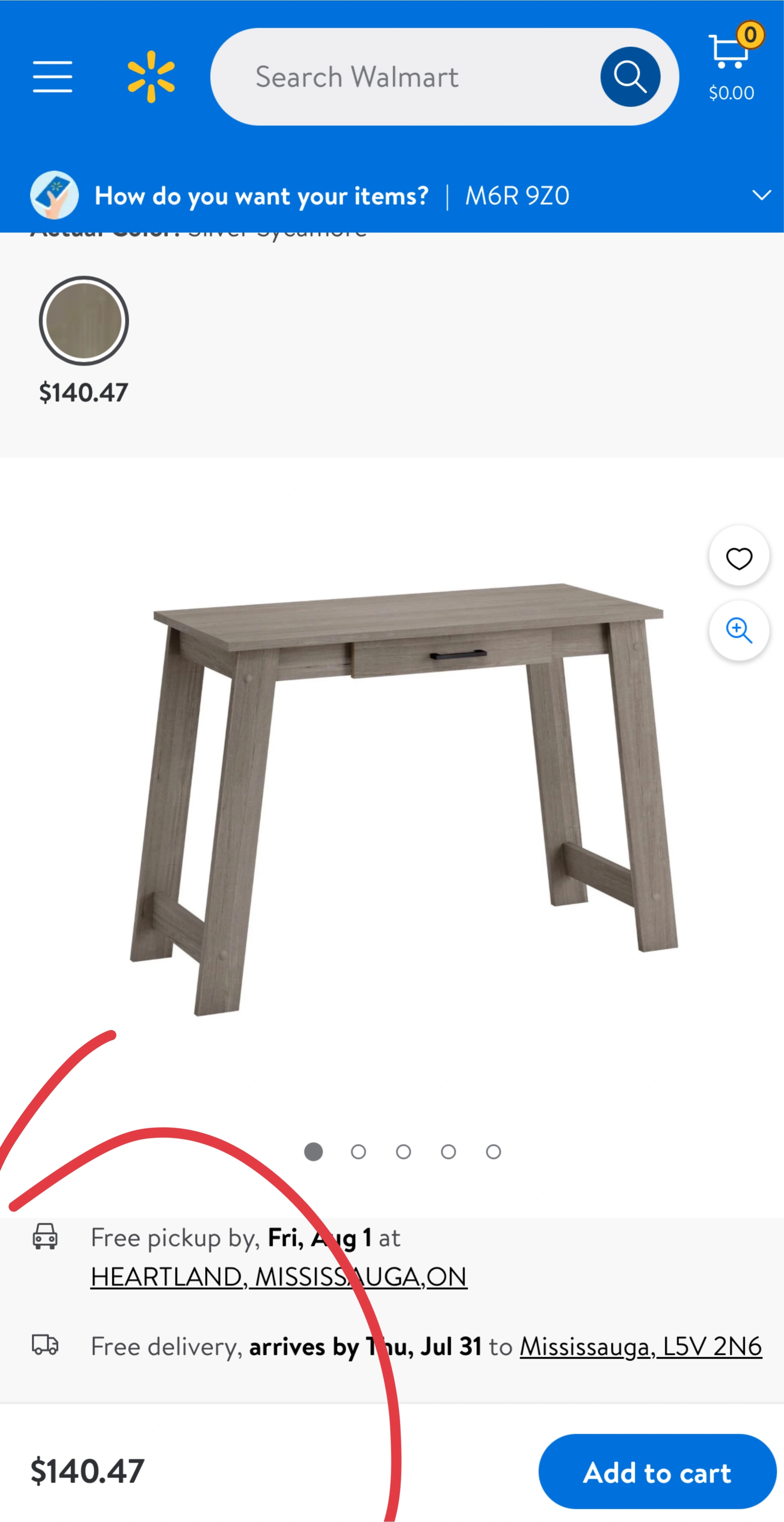Add to cart
This screenshot has width=784, height=1522.
657,1472
